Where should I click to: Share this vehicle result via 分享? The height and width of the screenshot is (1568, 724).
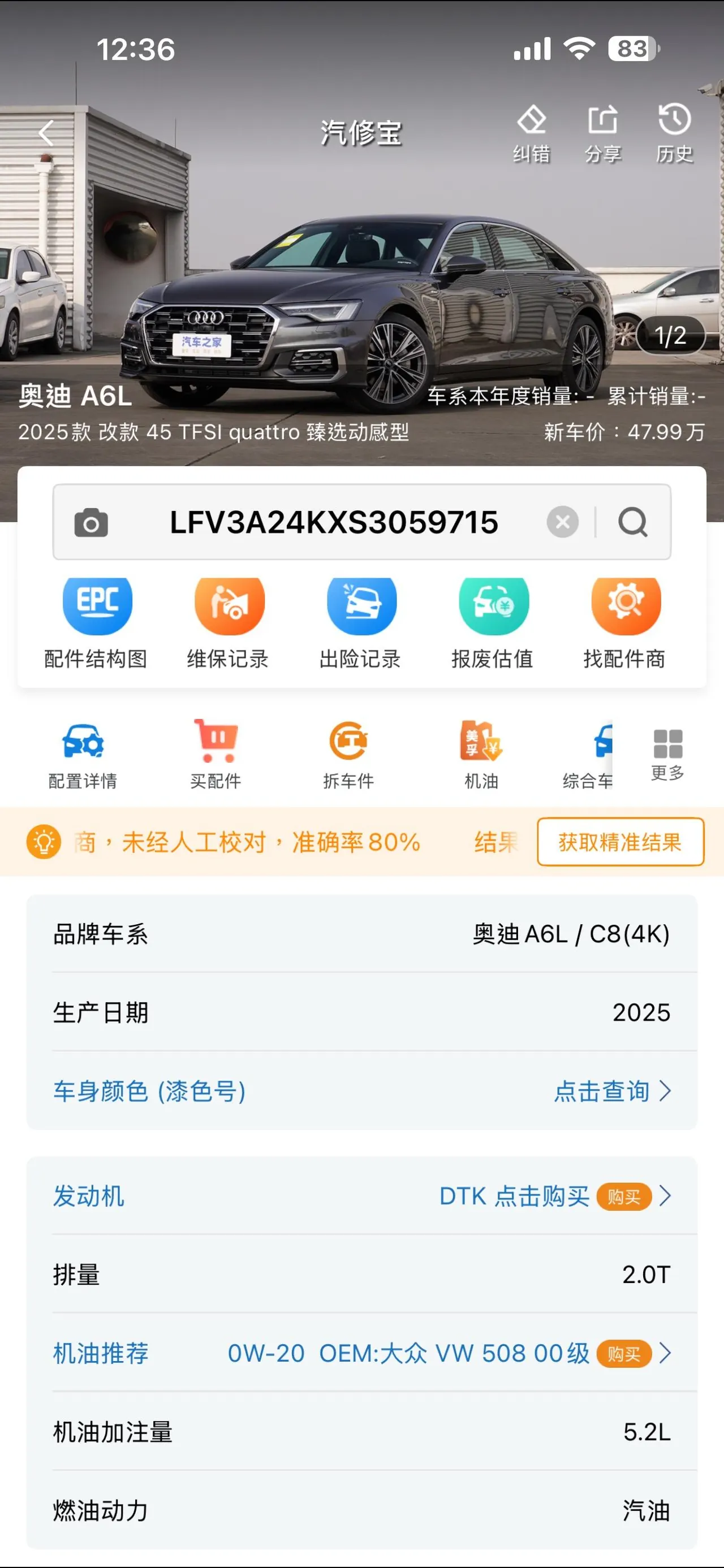[x=603, y=134]
